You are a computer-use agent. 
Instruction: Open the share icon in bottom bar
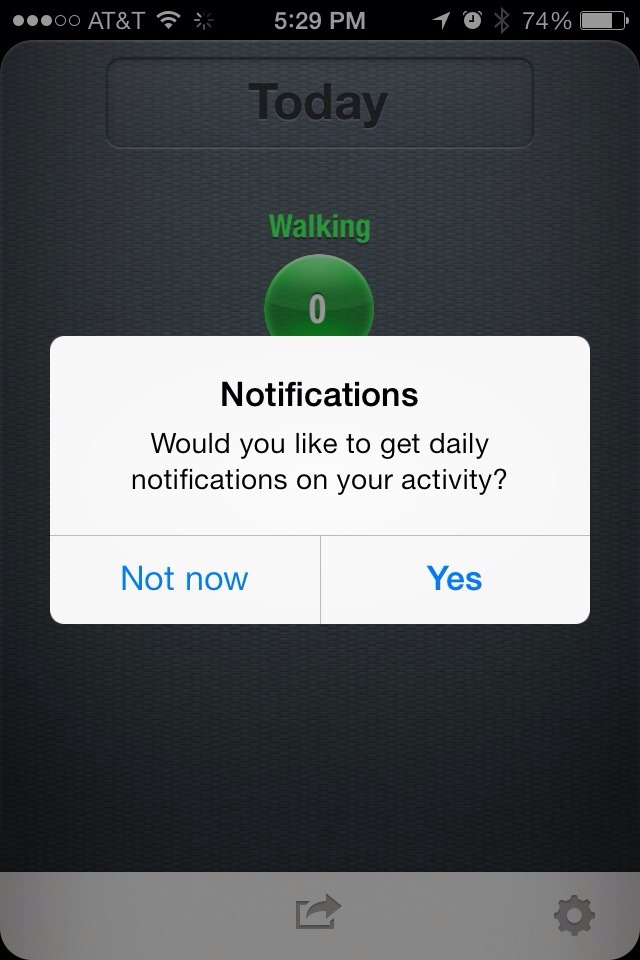pos(318,911)
